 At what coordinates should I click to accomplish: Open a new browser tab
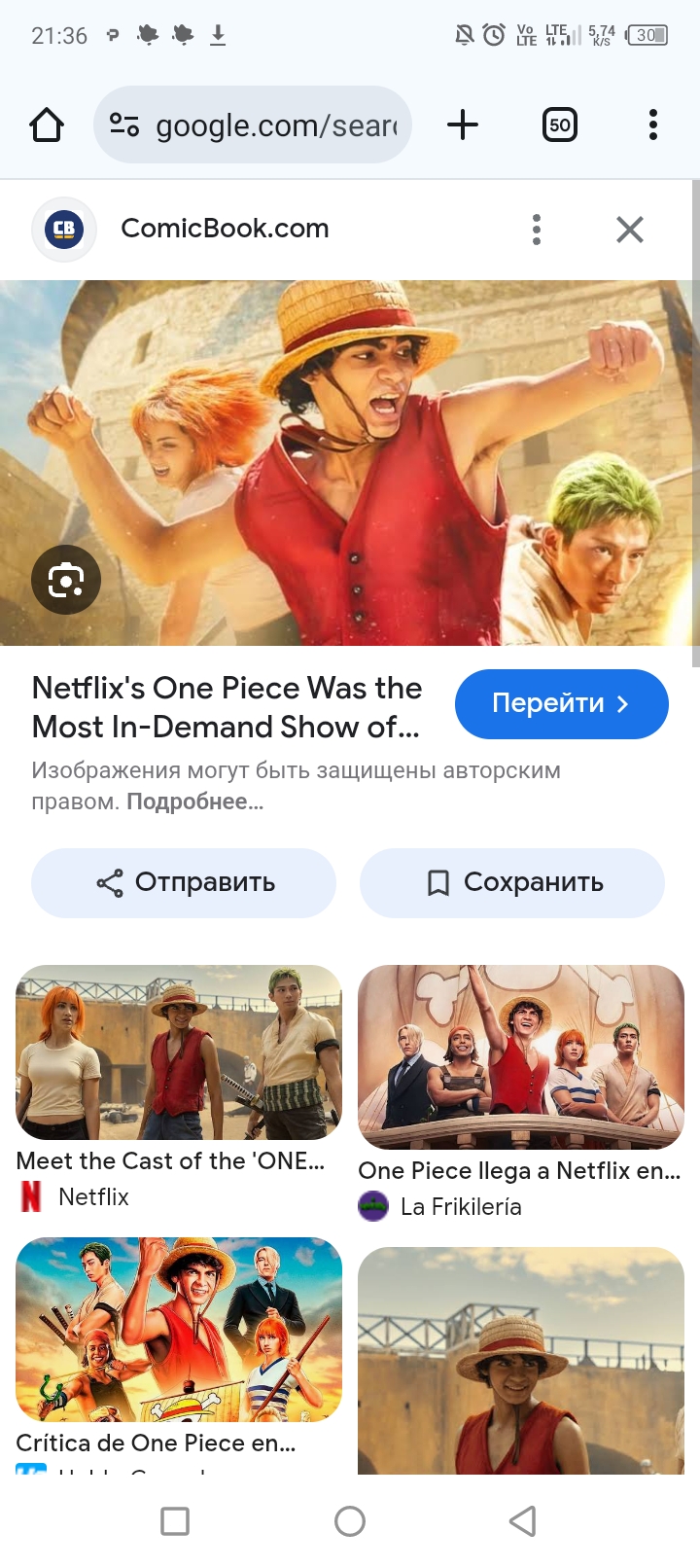(x=463, y=125)
